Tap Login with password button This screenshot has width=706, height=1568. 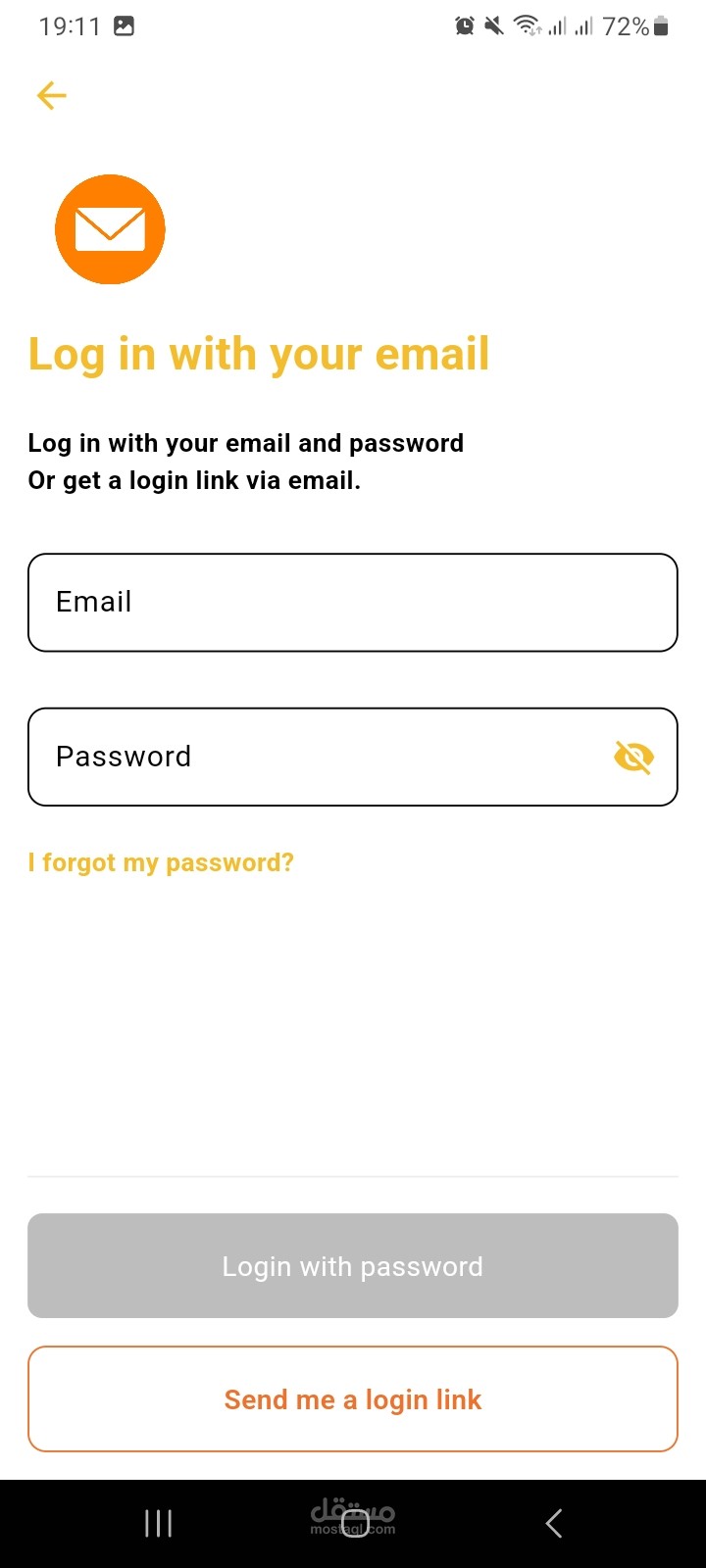[353, 1266]
